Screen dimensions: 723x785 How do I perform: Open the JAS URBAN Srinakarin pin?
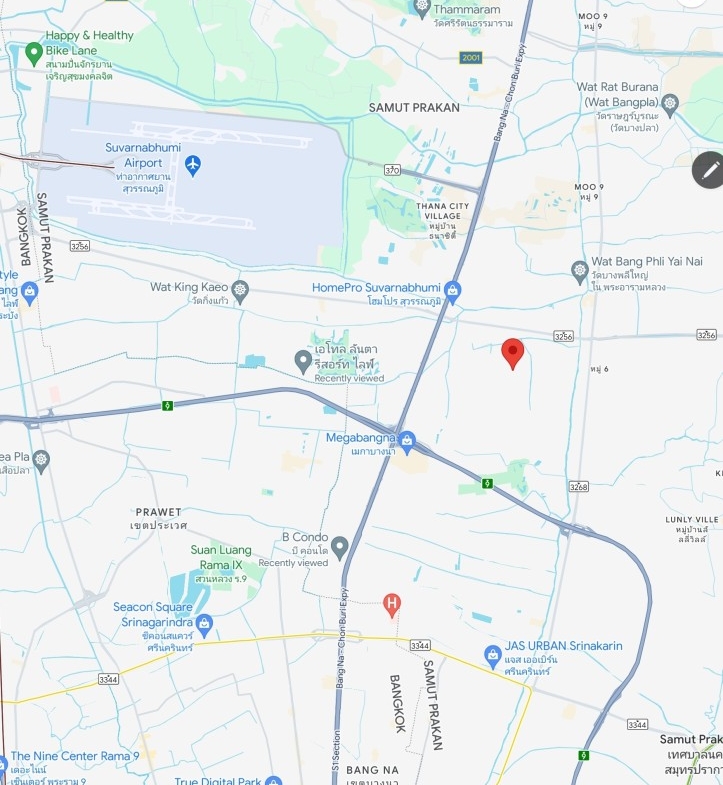(x=491, y=655)
